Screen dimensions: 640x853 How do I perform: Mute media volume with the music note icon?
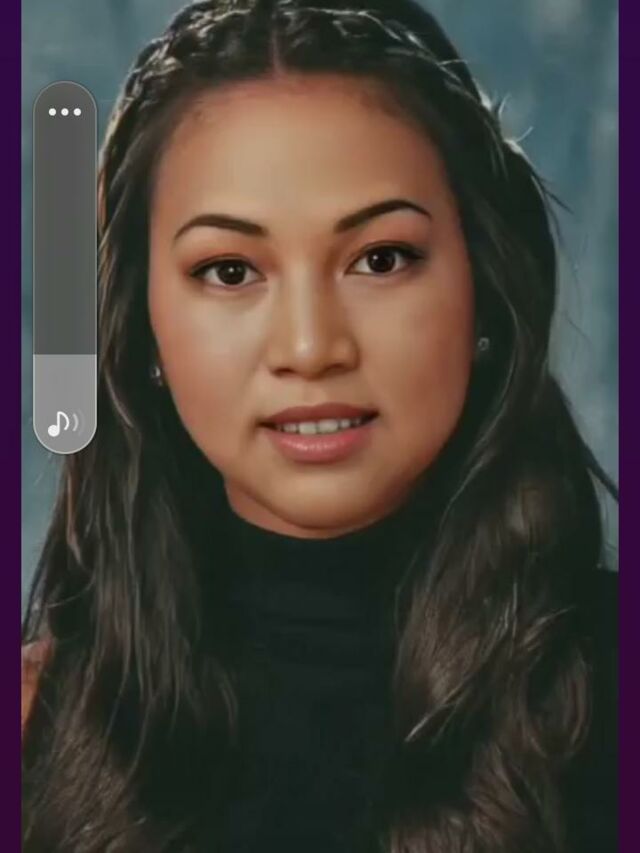pos(64,423)
